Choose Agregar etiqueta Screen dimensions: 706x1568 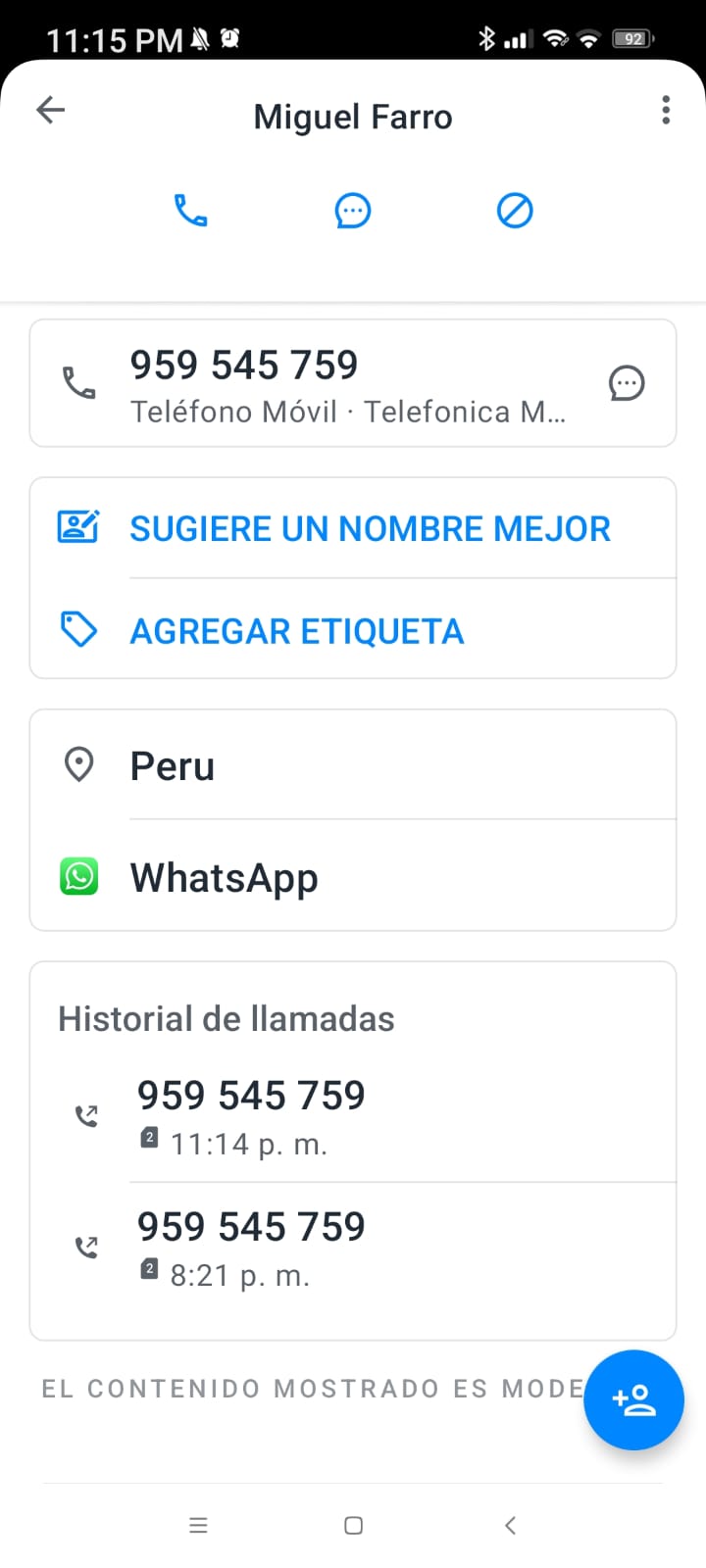(353, 630)
